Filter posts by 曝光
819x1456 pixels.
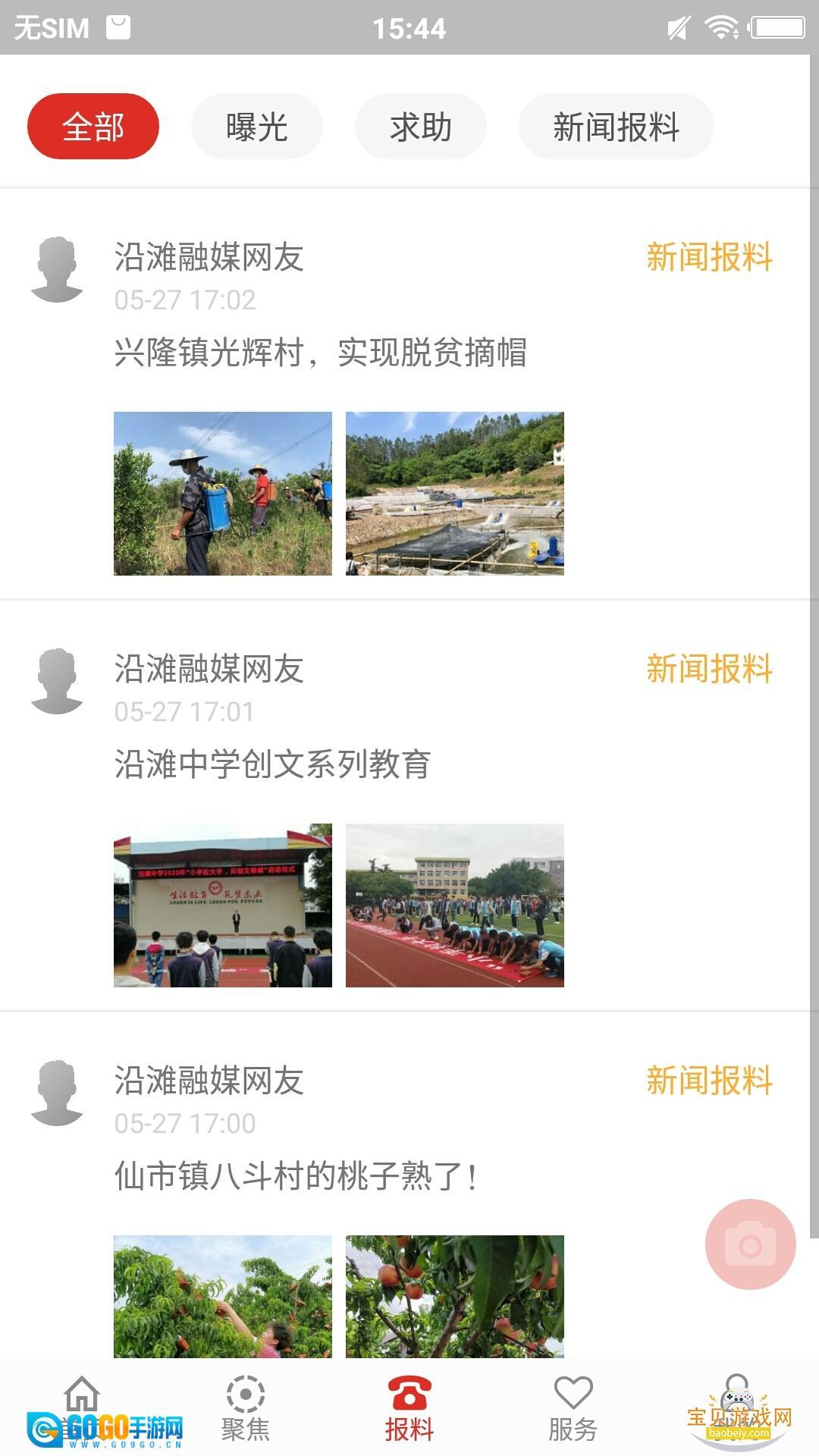click(257, 127)
